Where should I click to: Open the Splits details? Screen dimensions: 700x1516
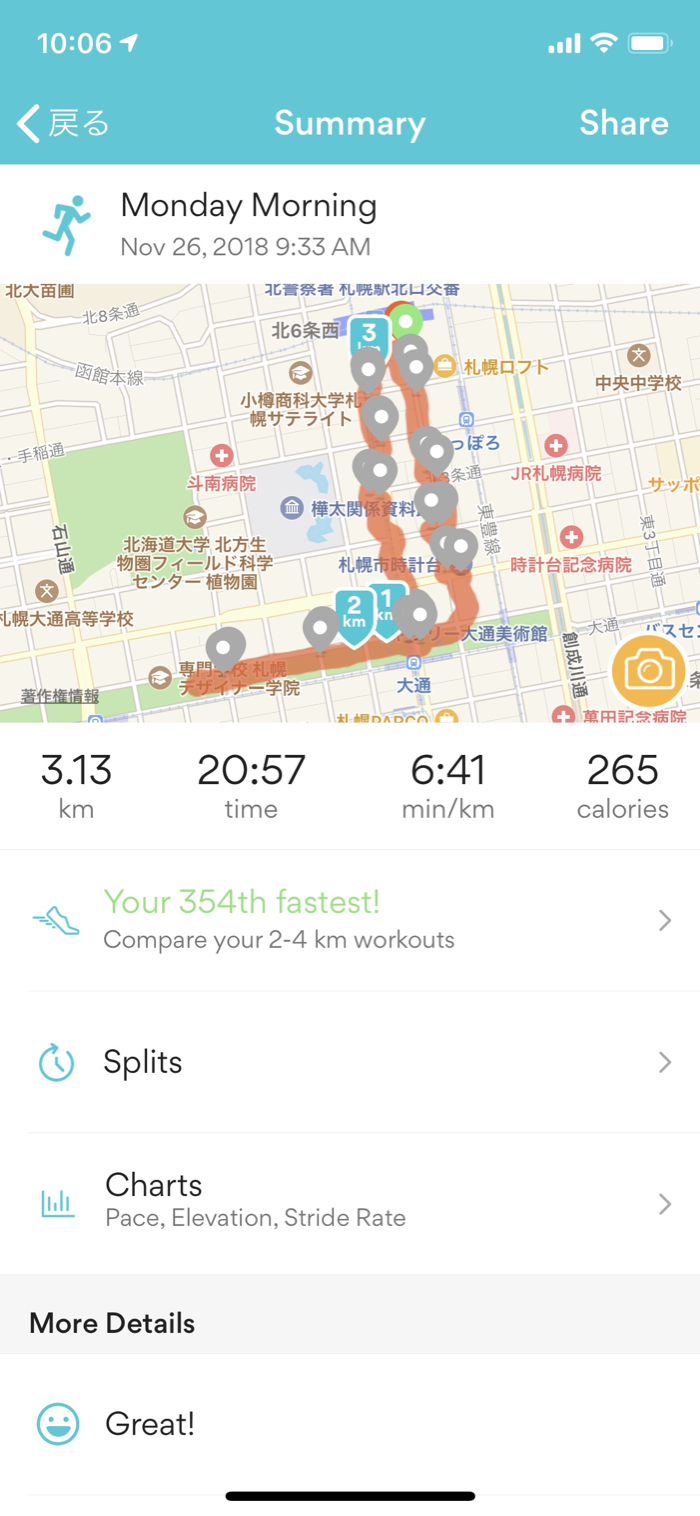(350, 1062)
